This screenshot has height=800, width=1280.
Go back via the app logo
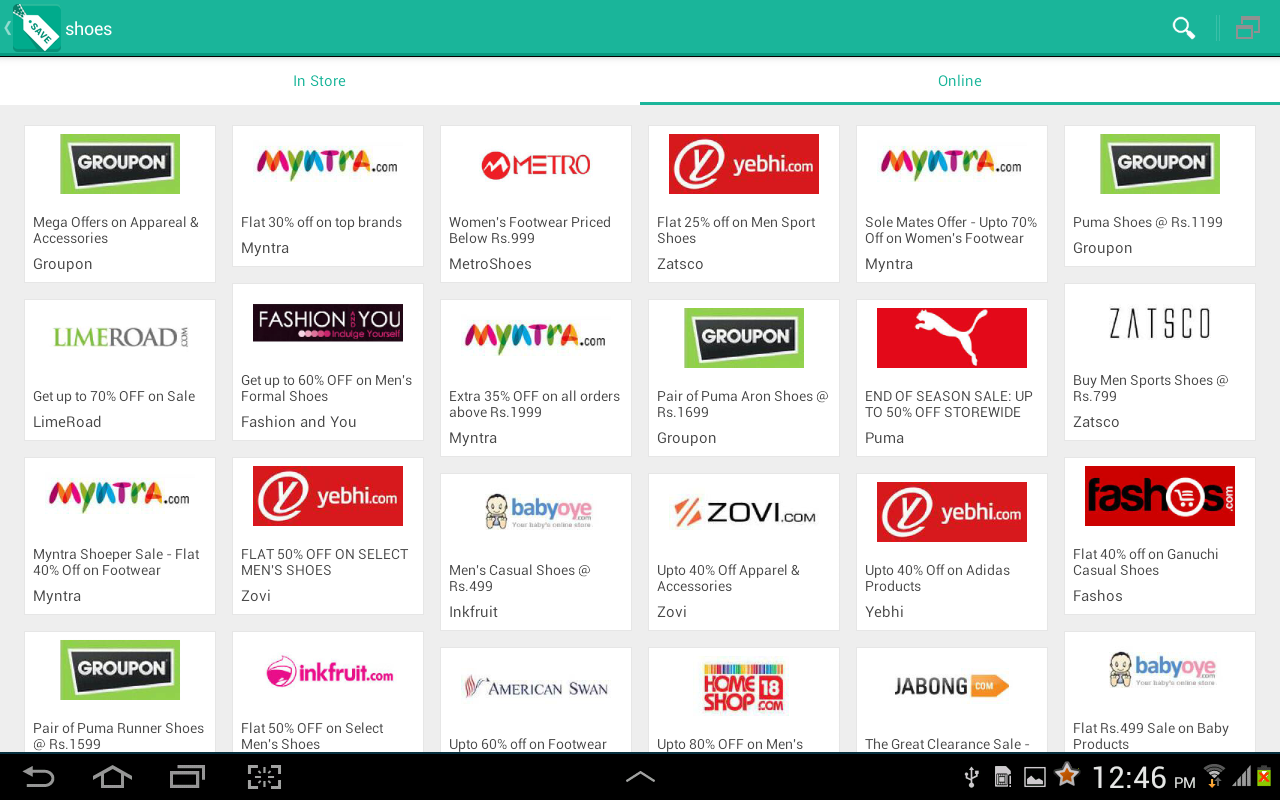click(35, 28)
